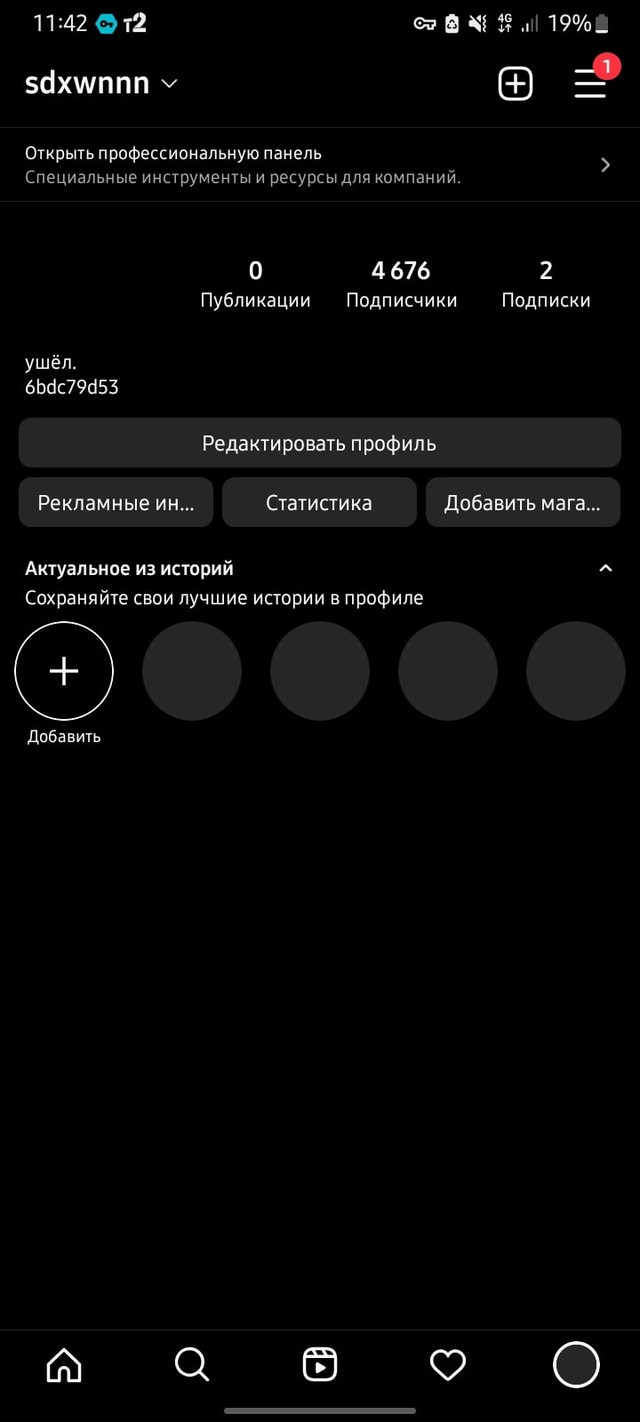640x1422 pixels.
Task: Open the account switcher next to sdxwnnn
Action: (x=169, y=84)
